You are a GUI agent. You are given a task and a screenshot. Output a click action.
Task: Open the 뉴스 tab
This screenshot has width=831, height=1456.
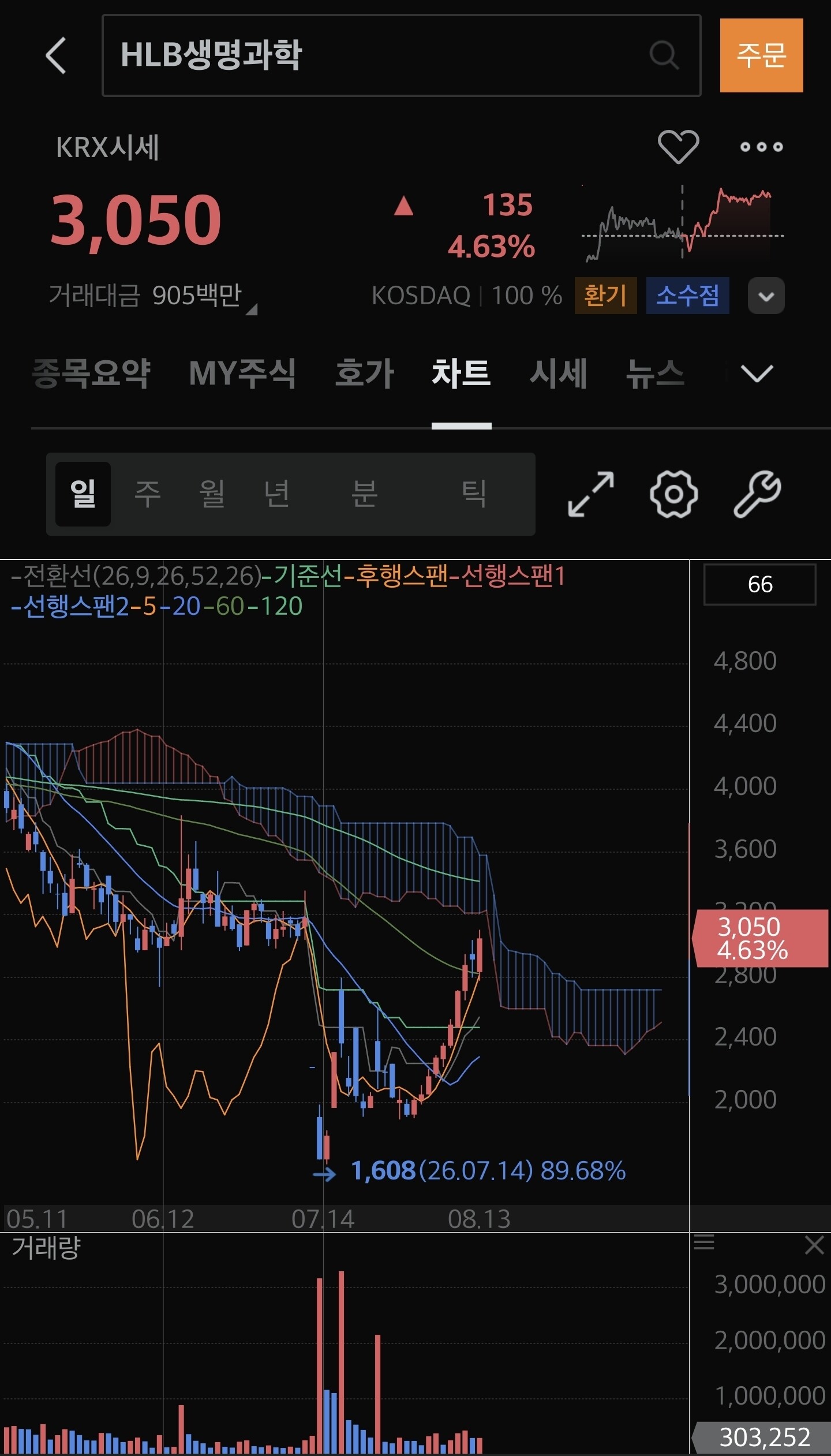tap(655, 373)
